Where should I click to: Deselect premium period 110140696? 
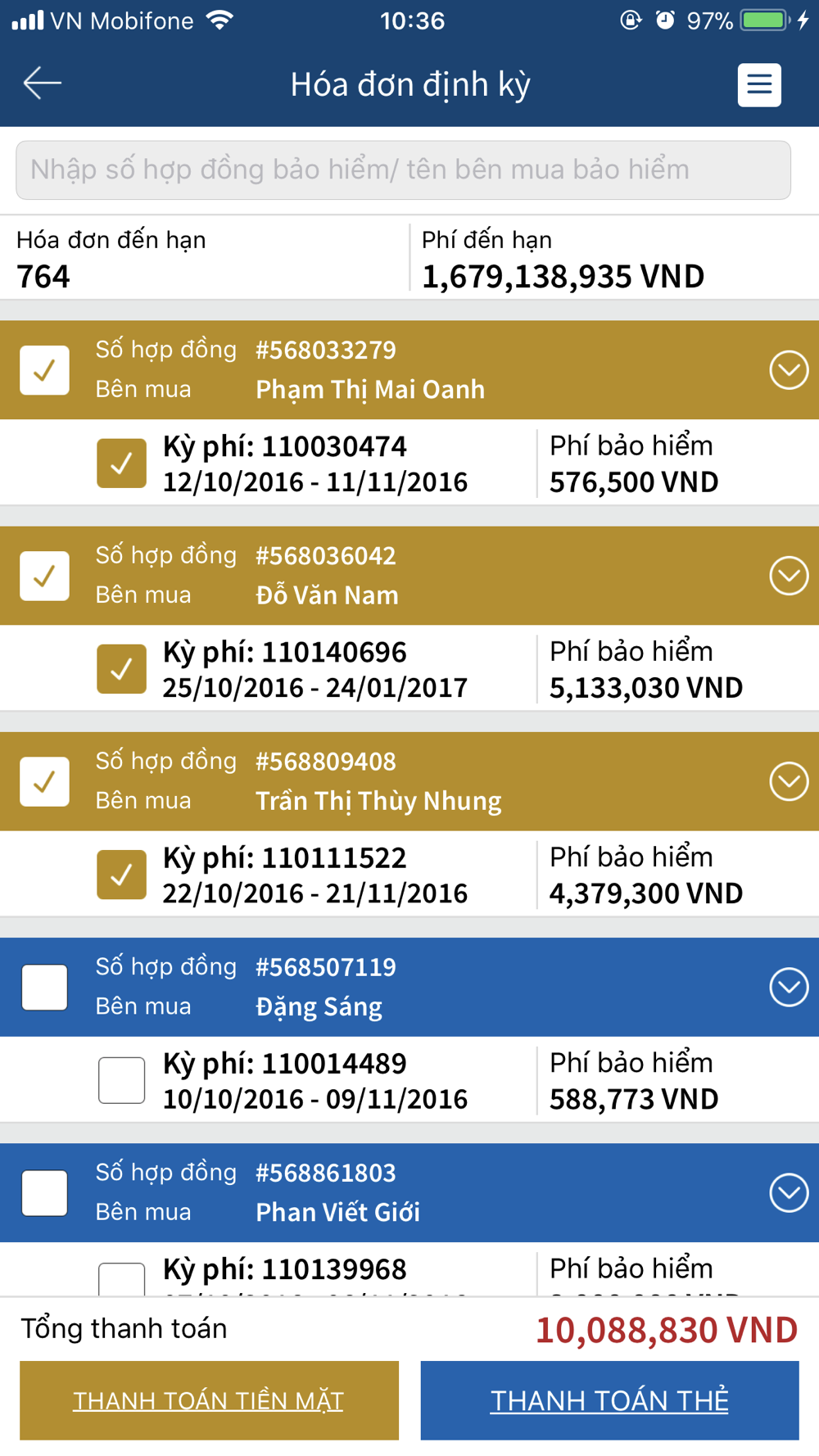tap(121, 669)
